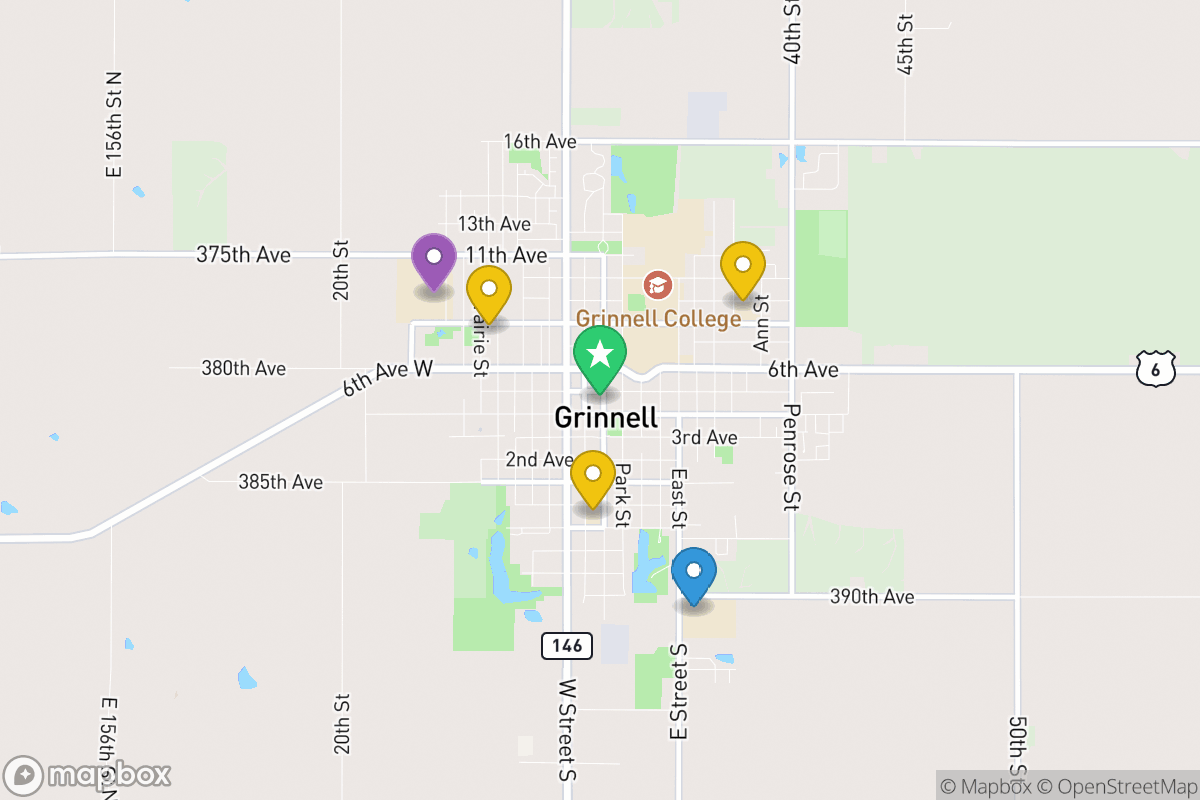Screen dimensions: 1200x800
Task: Open the yellow pin near Ann St
Action: coord(743,267)
